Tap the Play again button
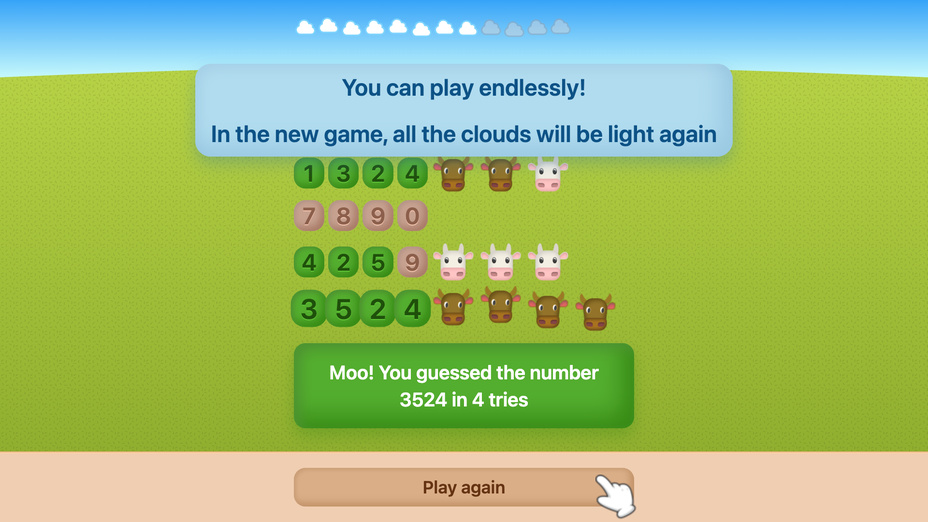Image resolution: width=928 pixels, height=522 pixels. (x=463, y=487)
